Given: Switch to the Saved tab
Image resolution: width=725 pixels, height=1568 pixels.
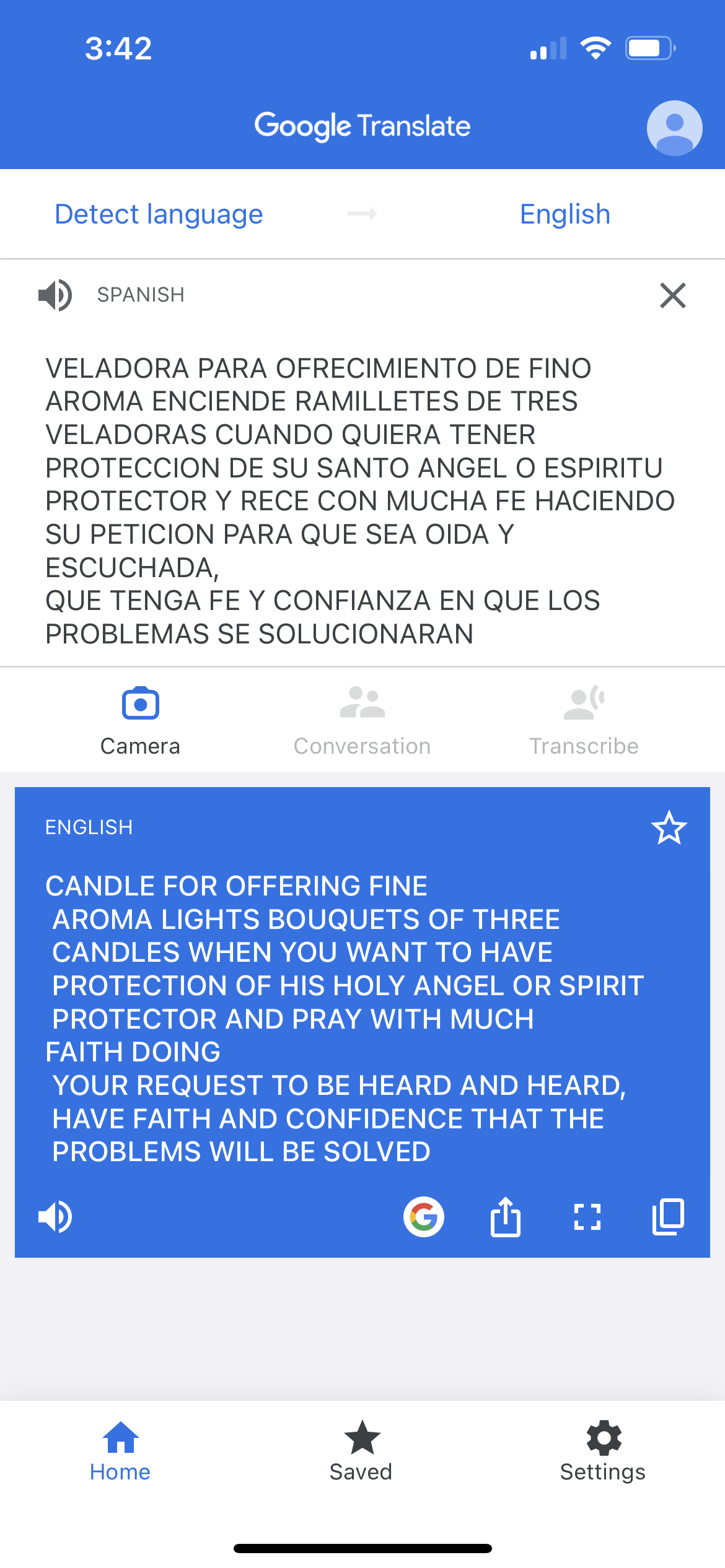Looking at the screenshot, I should (x=361, y=1452).
